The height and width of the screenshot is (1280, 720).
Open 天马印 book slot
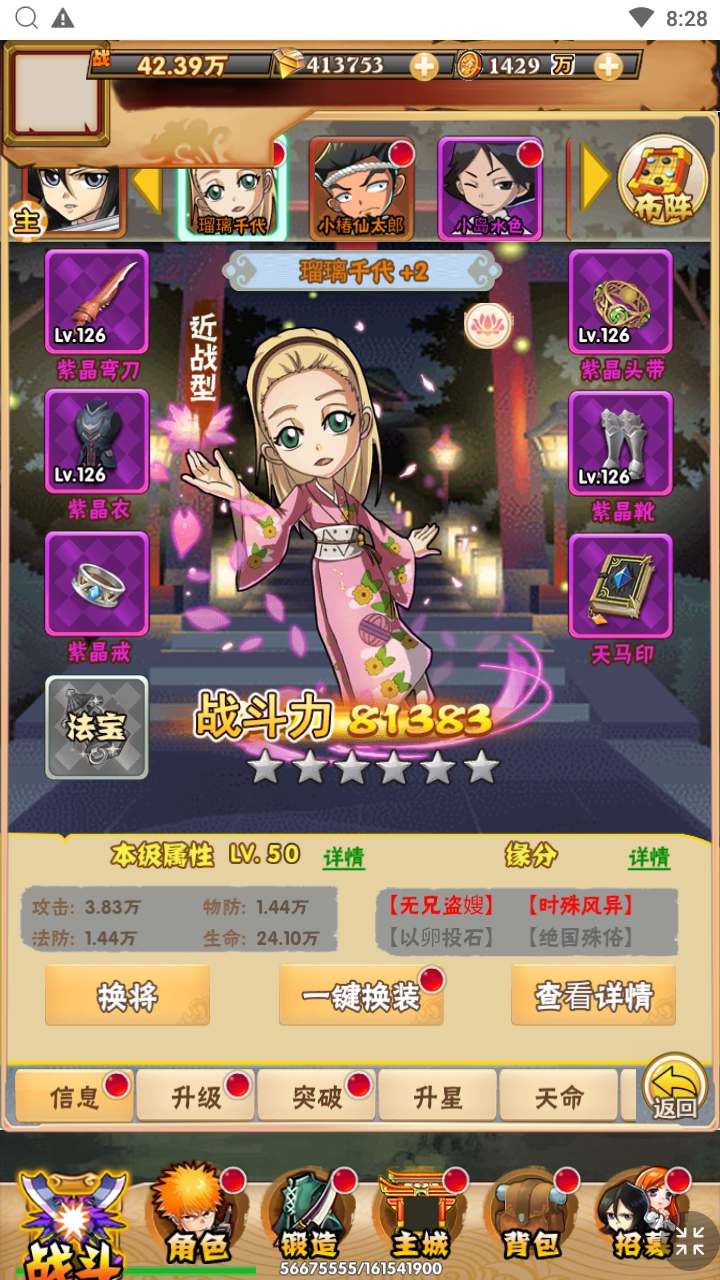[620, 584]
